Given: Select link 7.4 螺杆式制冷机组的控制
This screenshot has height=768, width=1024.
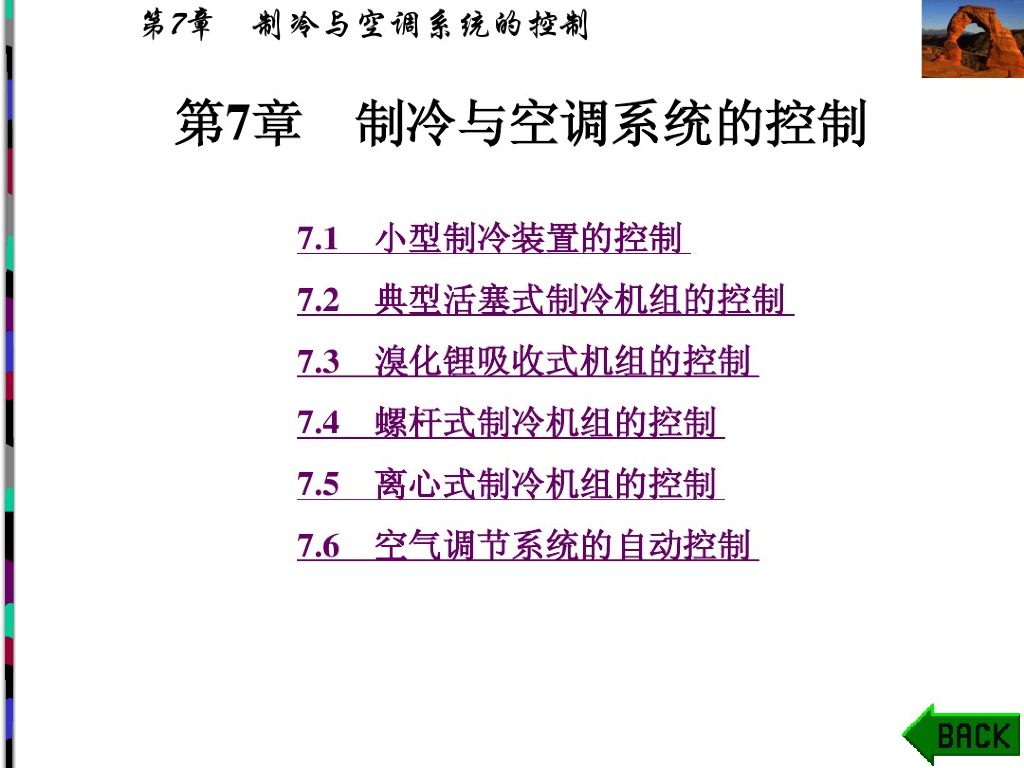Looking at the screenshot, I should coord(511,423).
